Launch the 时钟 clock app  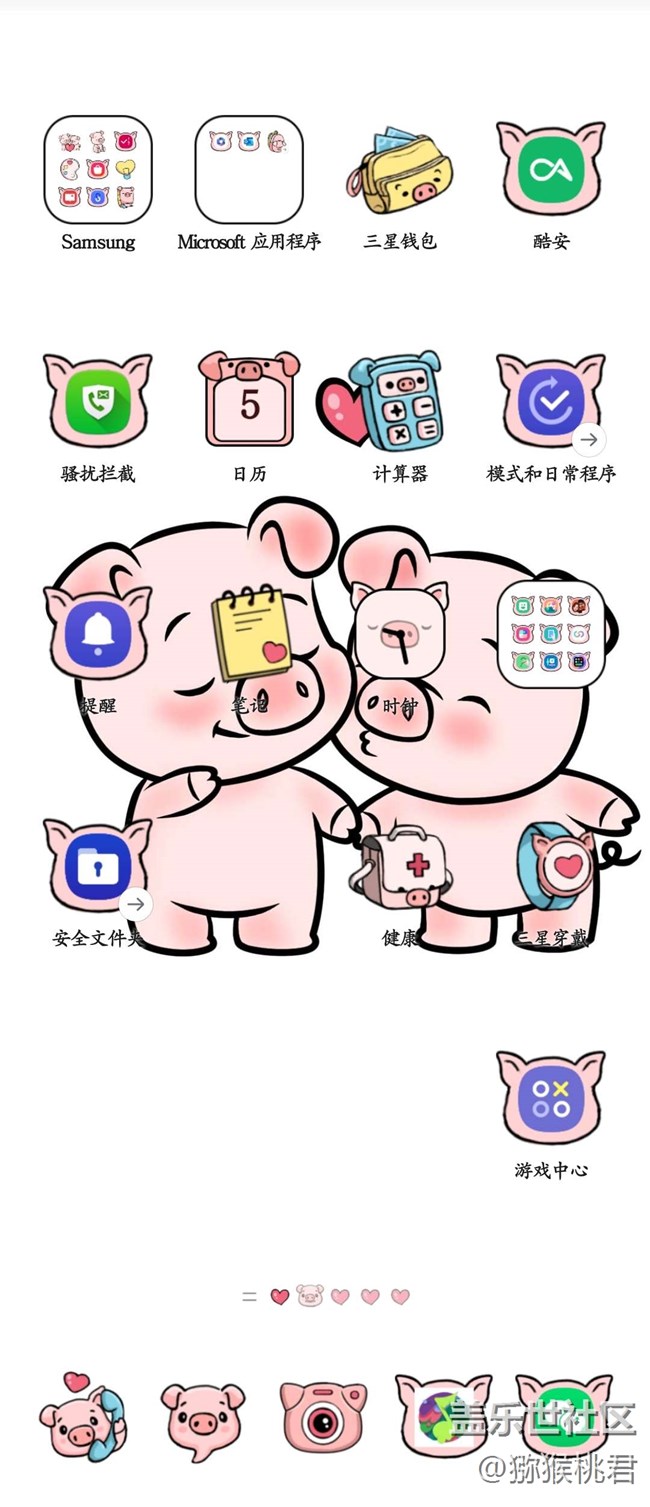pos(400,634)
